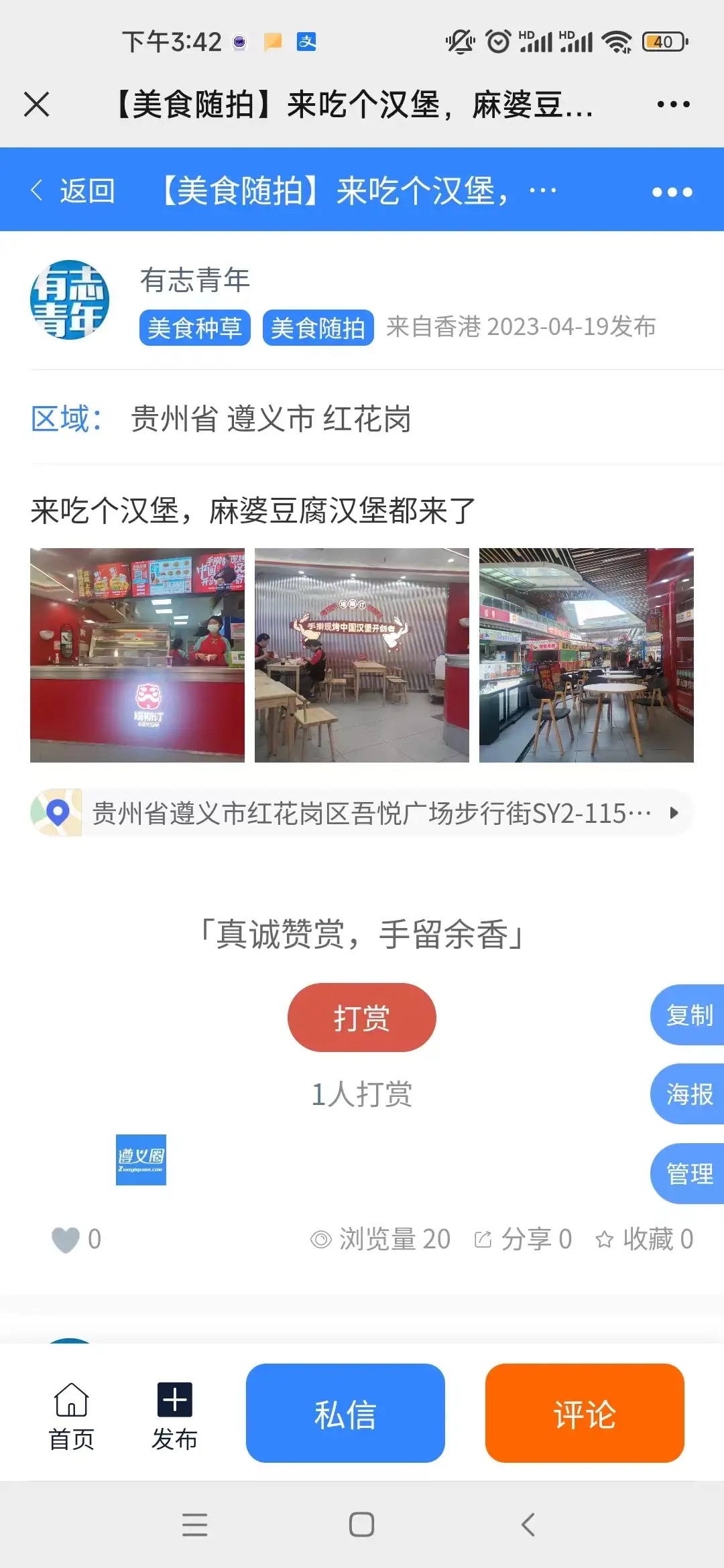This screenshot has height=1568, width=724.
Task: Share the post via 分享
Action: click(524, 1239)
